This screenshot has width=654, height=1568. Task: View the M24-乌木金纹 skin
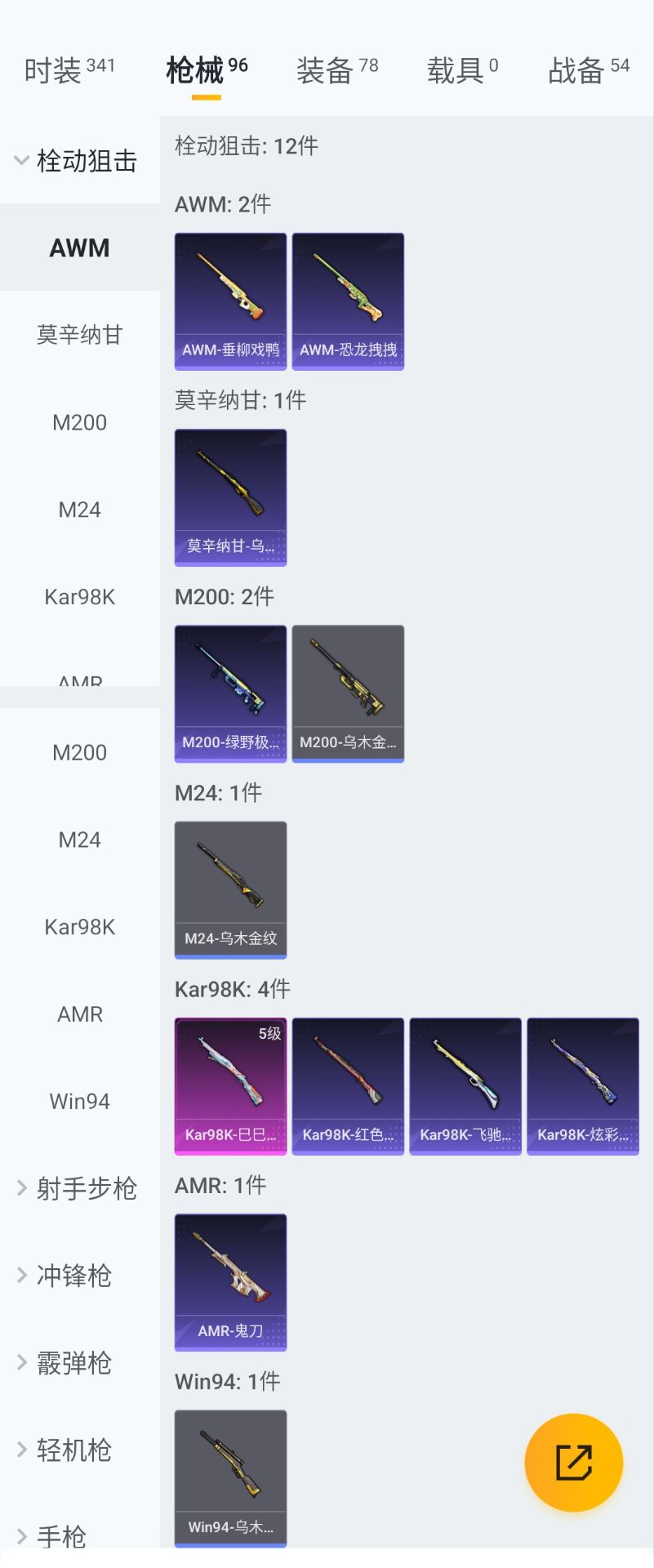(x=230, y=889)
